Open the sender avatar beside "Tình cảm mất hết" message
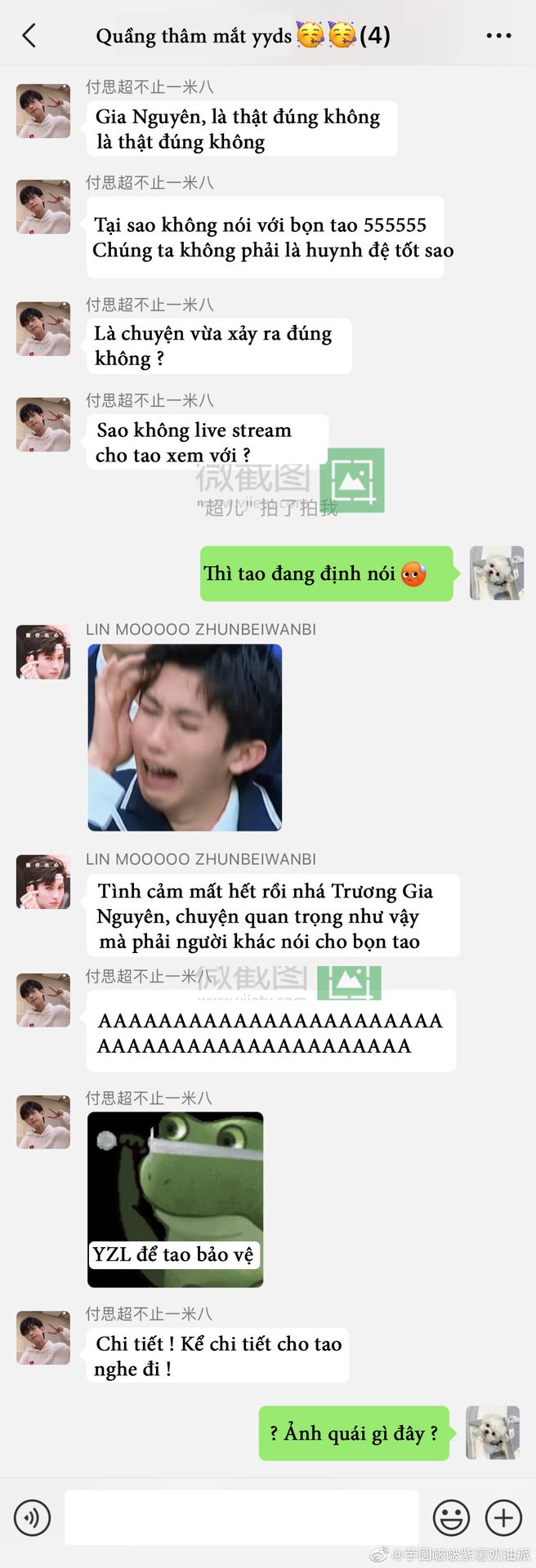This screenshot has width=536, height=1568. point(43,883)
